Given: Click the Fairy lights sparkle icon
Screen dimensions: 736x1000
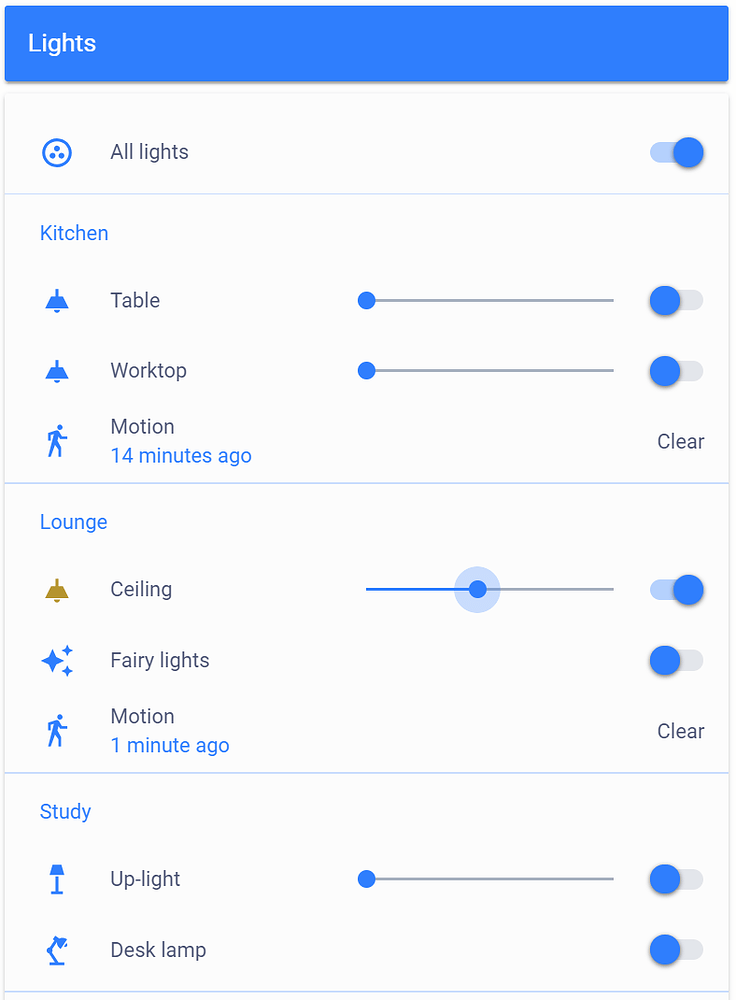Looking at the screenshot, I should click(58, 660).
